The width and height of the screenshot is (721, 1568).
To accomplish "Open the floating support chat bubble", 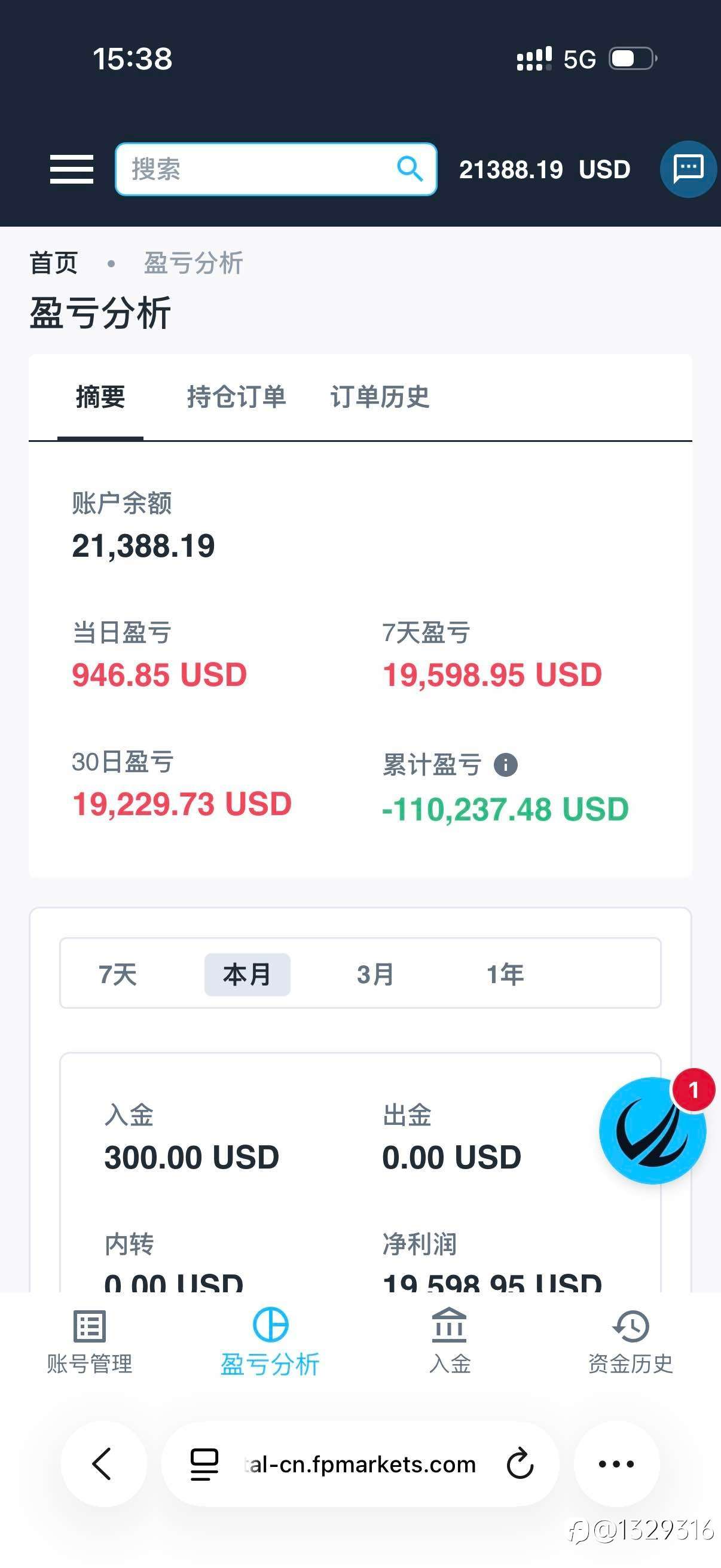I will 652,1130.
